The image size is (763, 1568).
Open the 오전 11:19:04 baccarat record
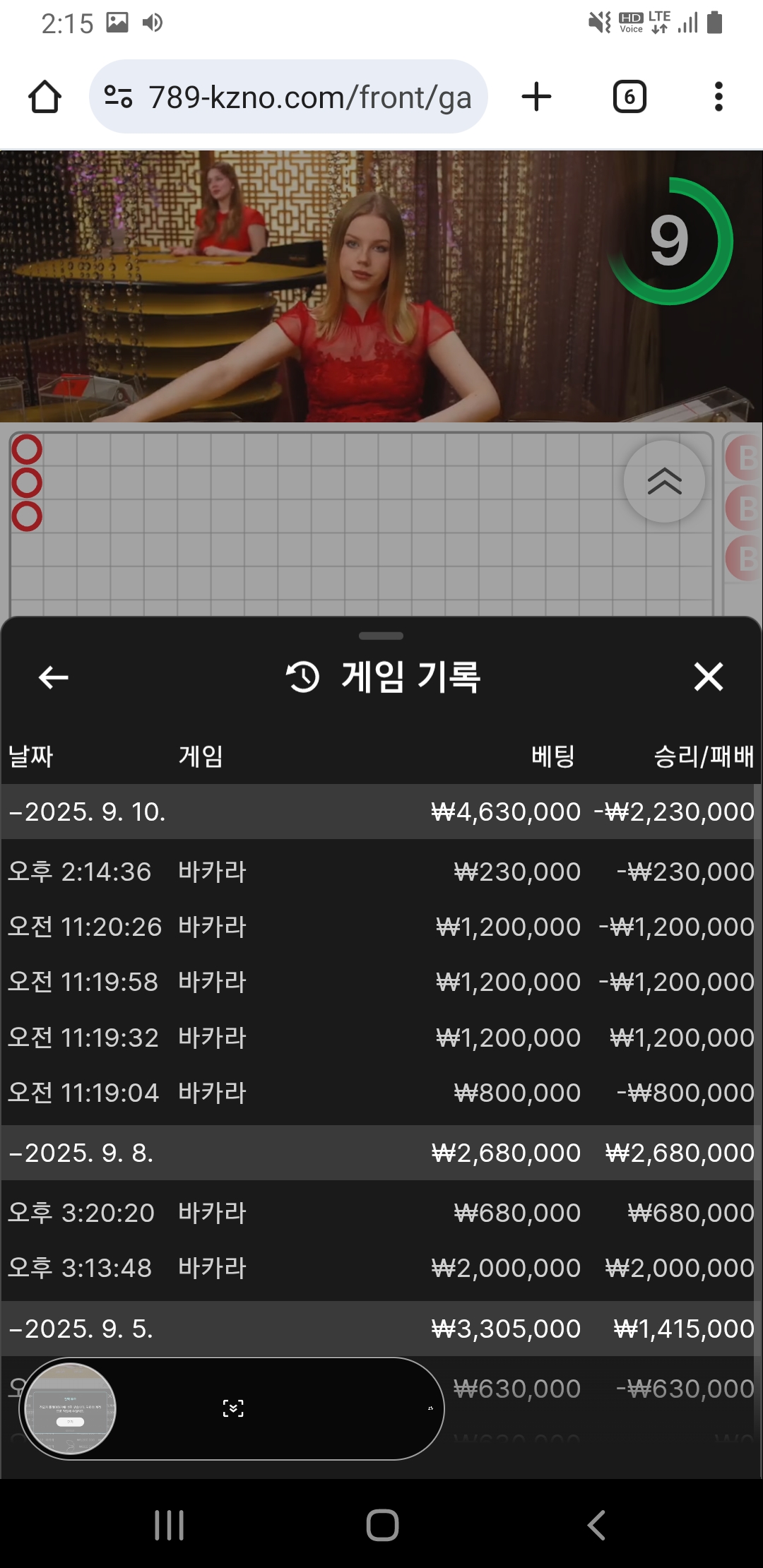point(380,1093)
